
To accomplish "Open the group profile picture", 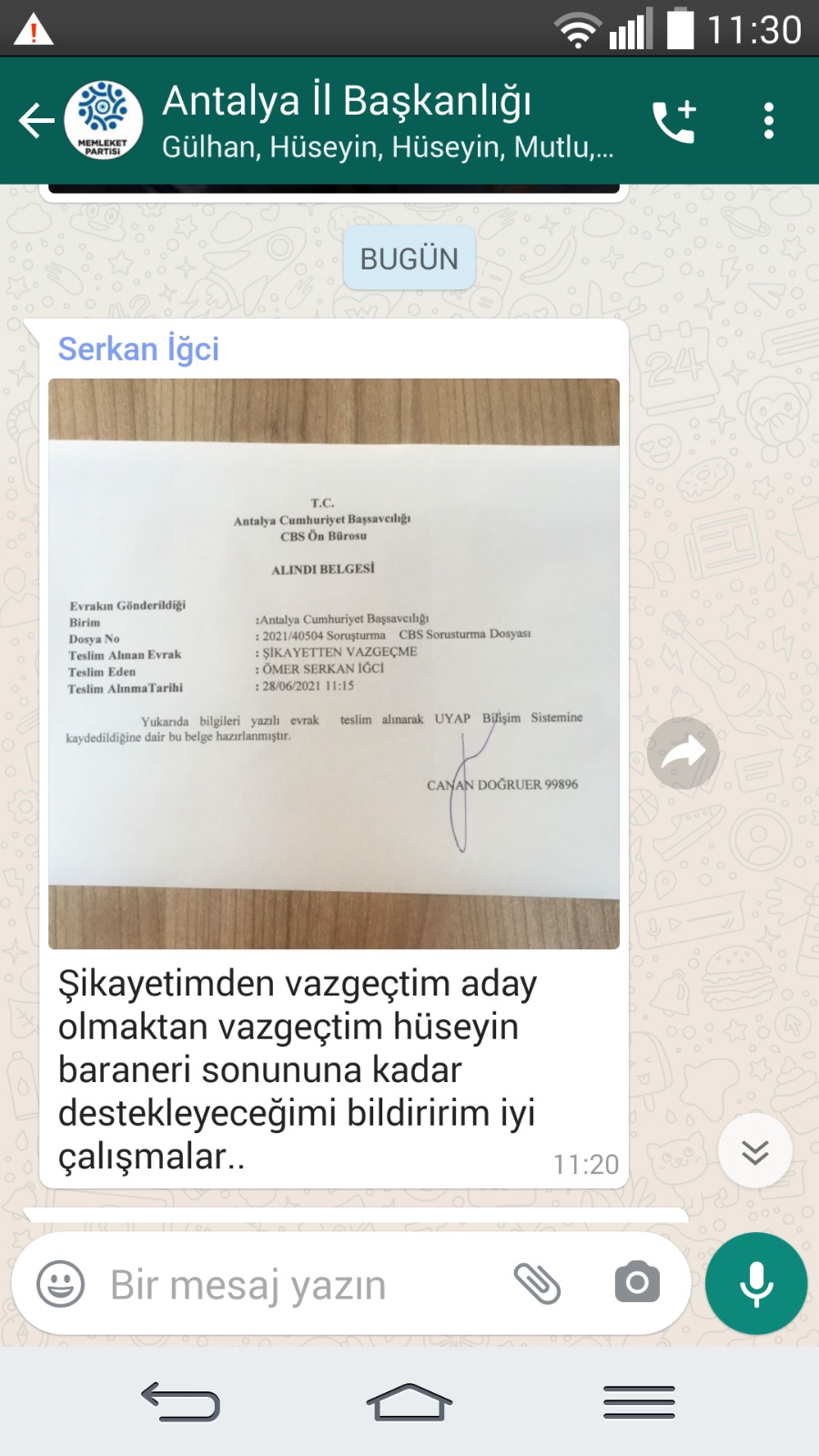I will pos(104,120).
